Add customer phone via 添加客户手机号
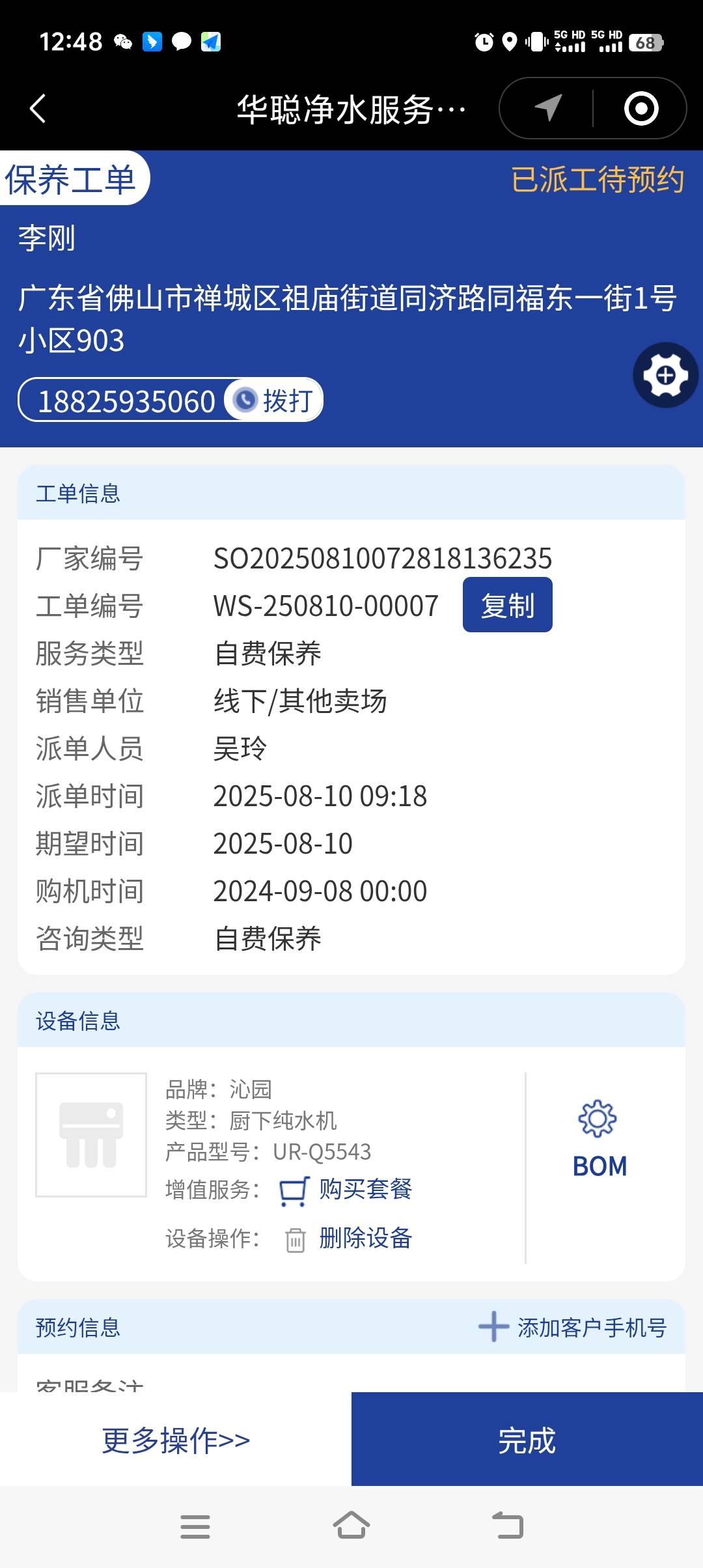The height and width of the screenshot is (1568, 703). (x=573, y=1327)
